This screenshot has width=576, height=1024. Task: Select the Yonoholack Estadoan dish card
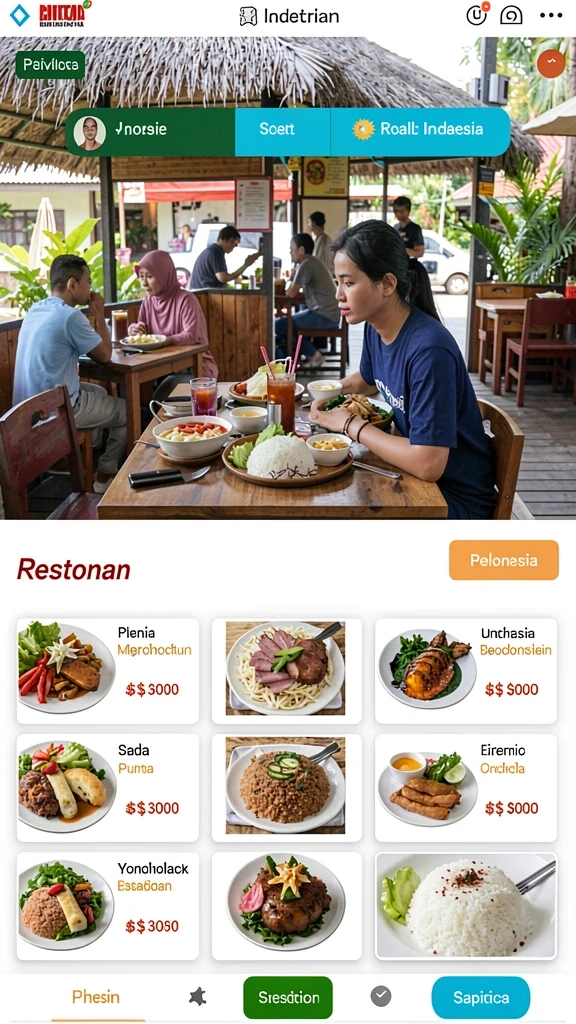tap(108, 906)
